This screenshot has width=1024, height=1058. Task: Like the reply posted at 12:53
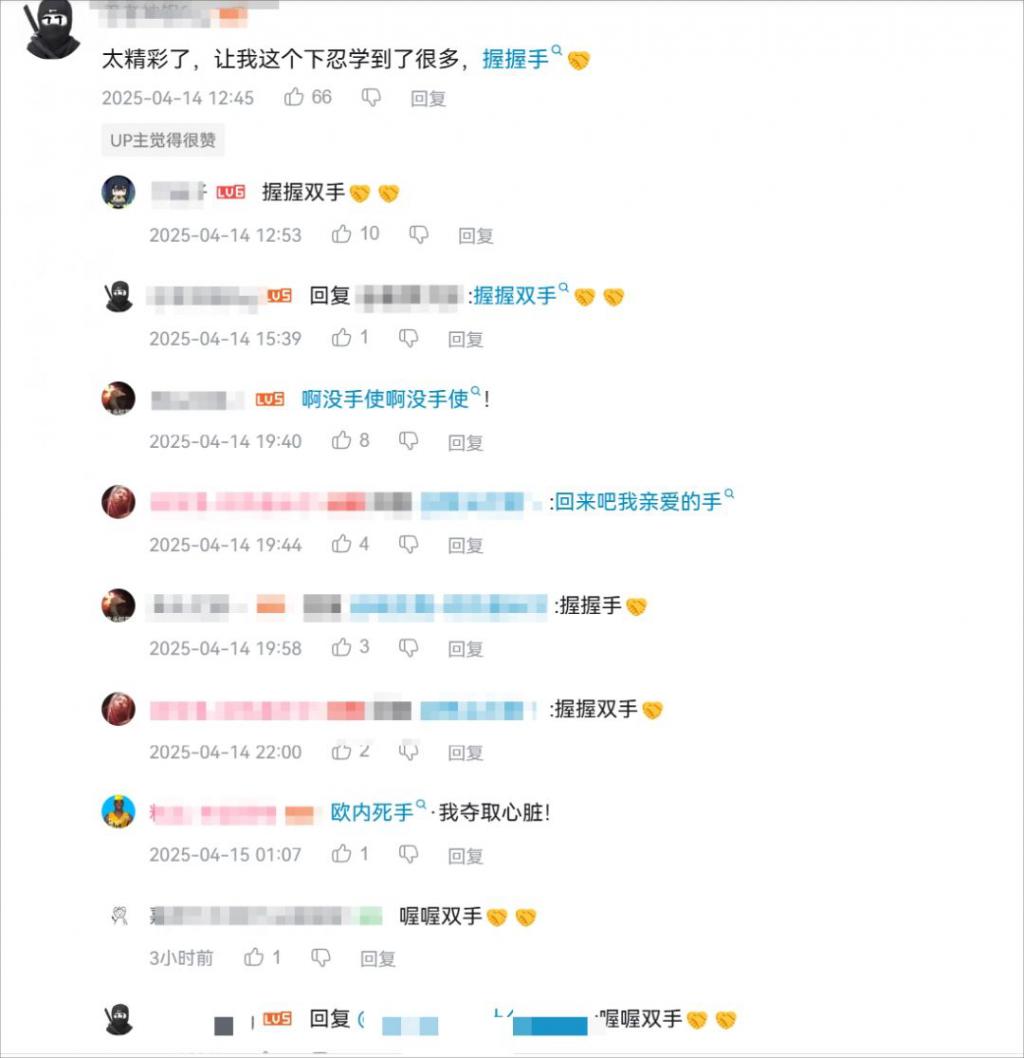coord(342,234)
